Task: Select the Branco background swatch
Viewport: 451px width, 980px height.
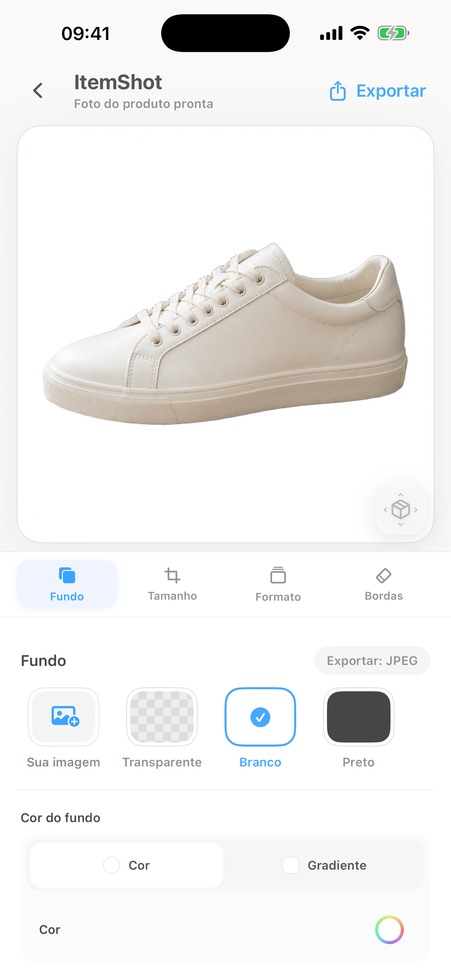Action: [x=260, y=717]
